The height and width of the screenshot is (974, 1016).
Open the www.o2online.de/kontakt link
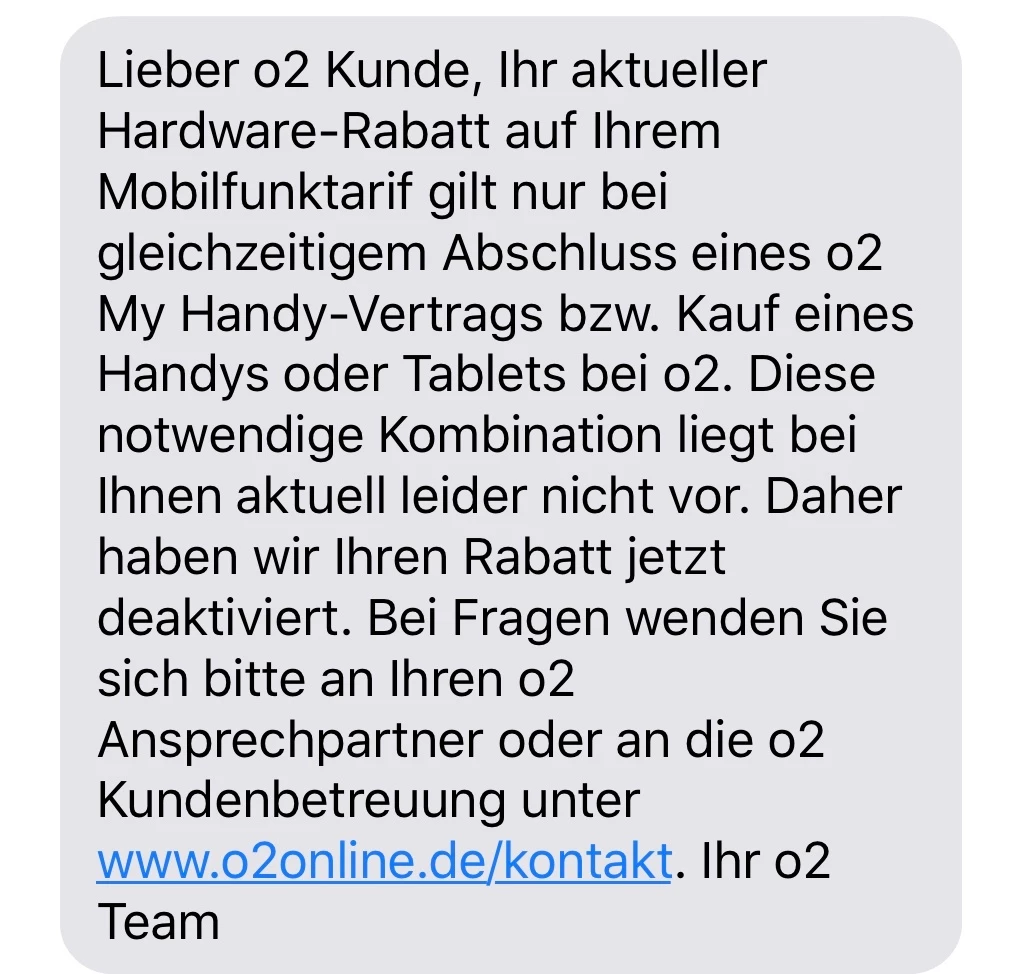tap(384, 860)
